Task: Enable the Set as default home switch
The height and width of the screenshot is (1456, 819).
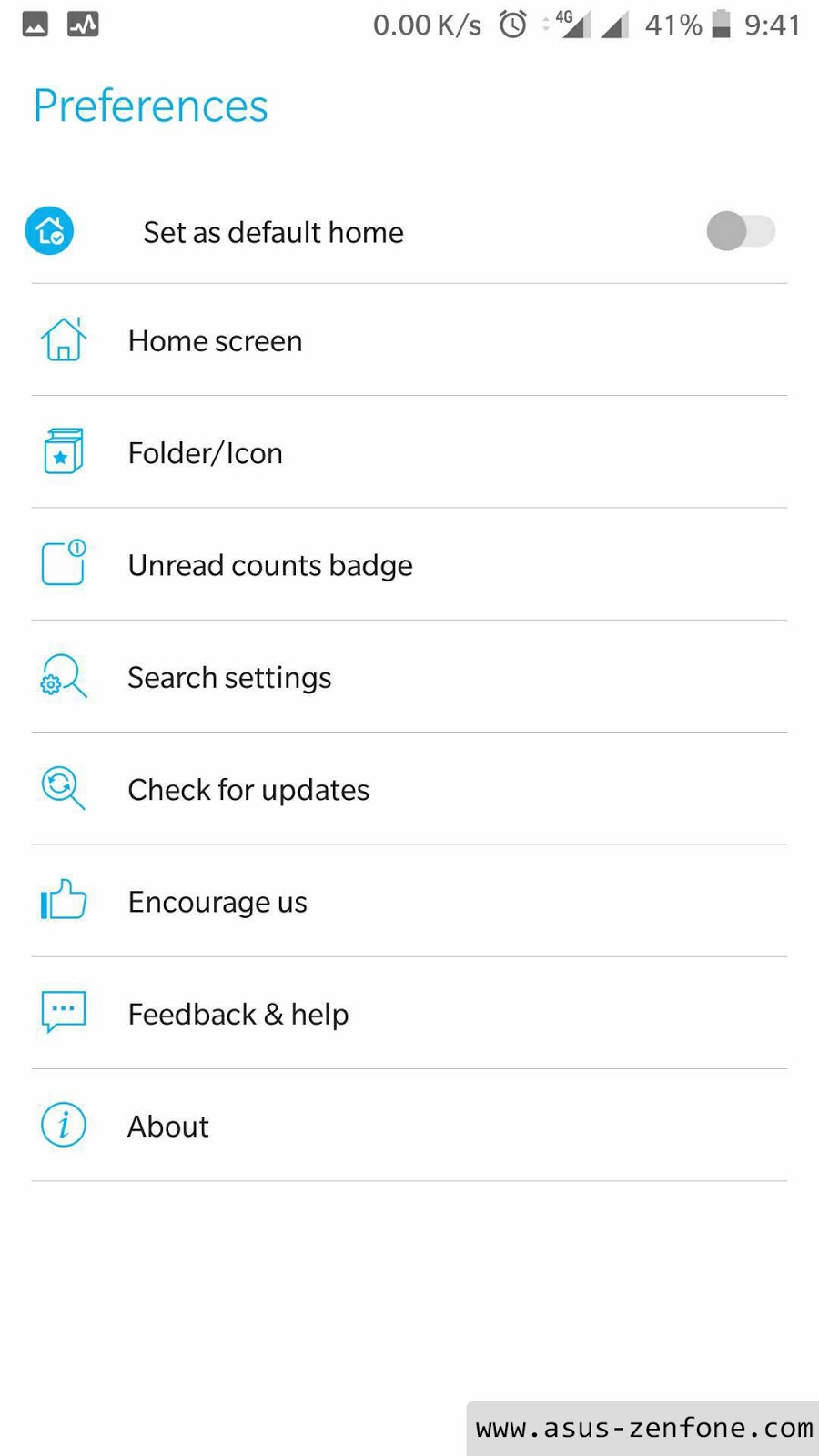Action: [x=740, y=231]
